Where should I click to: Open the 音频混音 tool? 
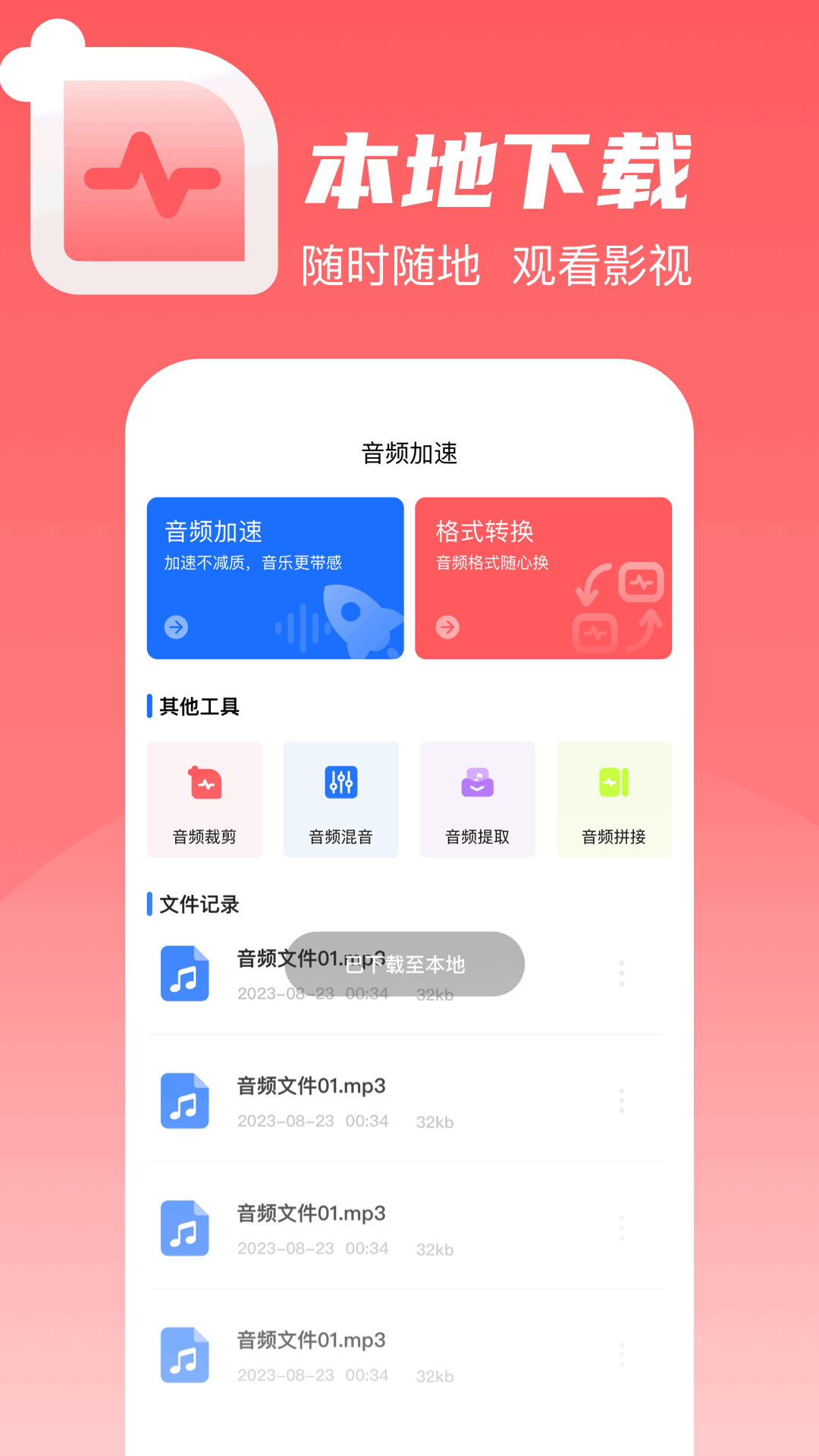click(341, 799)
